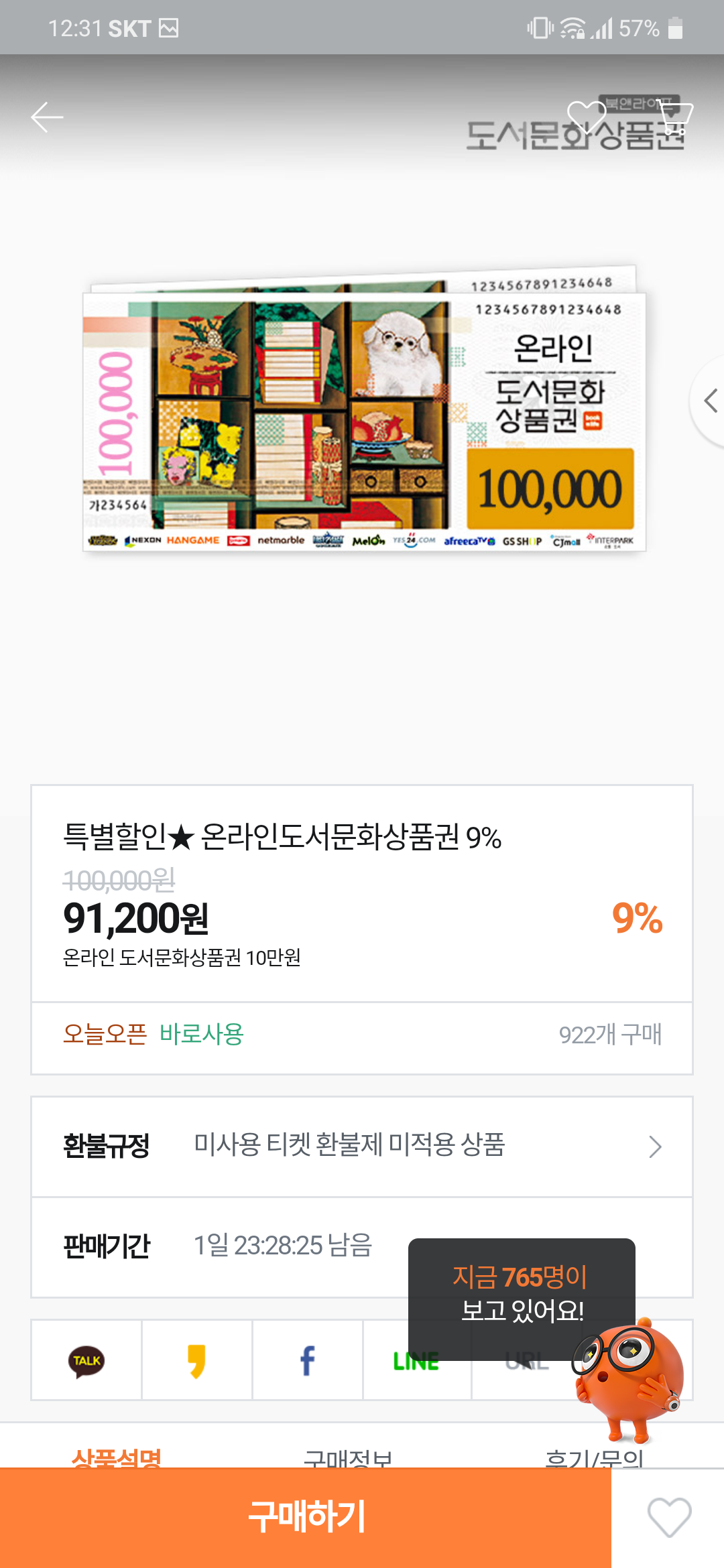This screenshot has height=1568, width=724.
Task: Open the shopping cart
Action: [674, 118]
